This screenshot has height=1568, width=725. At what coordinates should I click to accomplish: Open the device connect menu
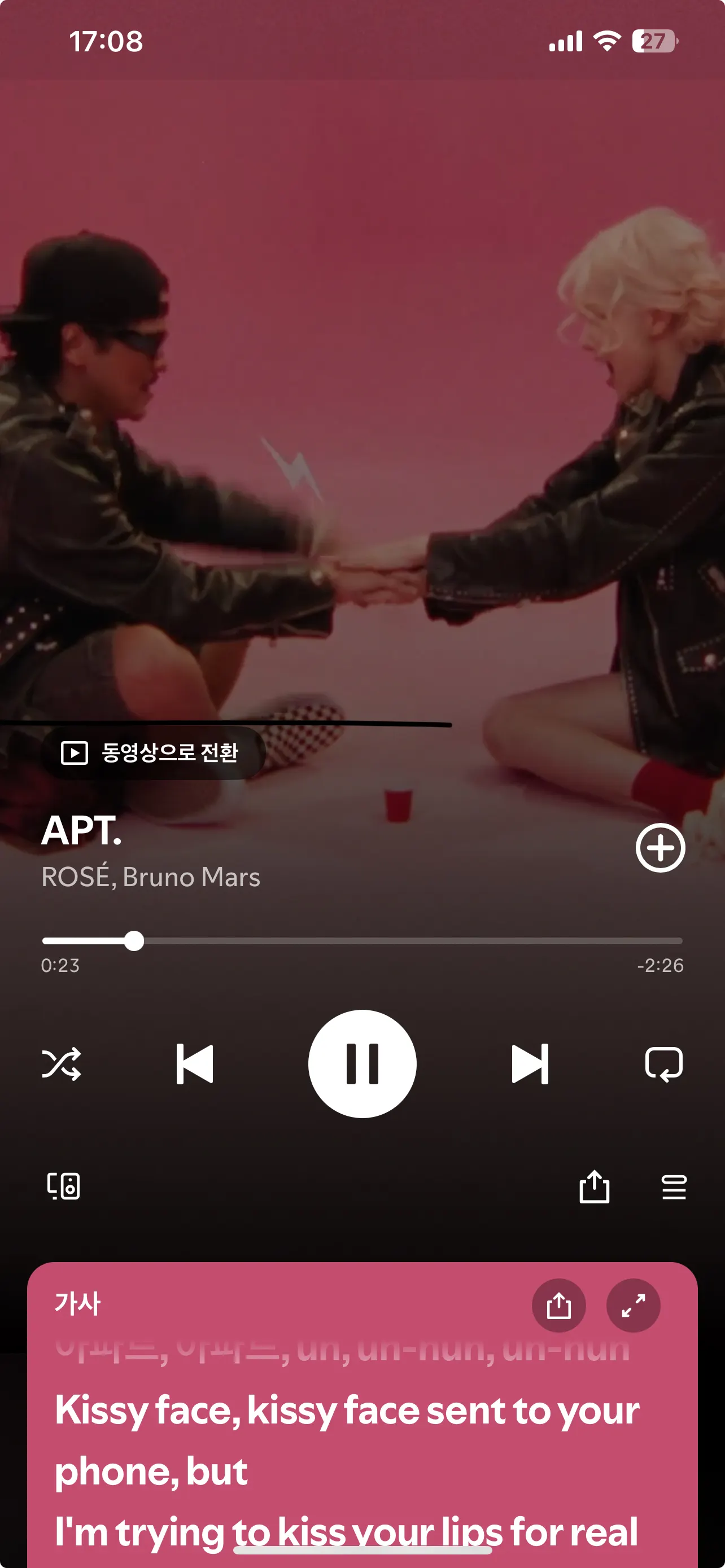(64, 1186)
